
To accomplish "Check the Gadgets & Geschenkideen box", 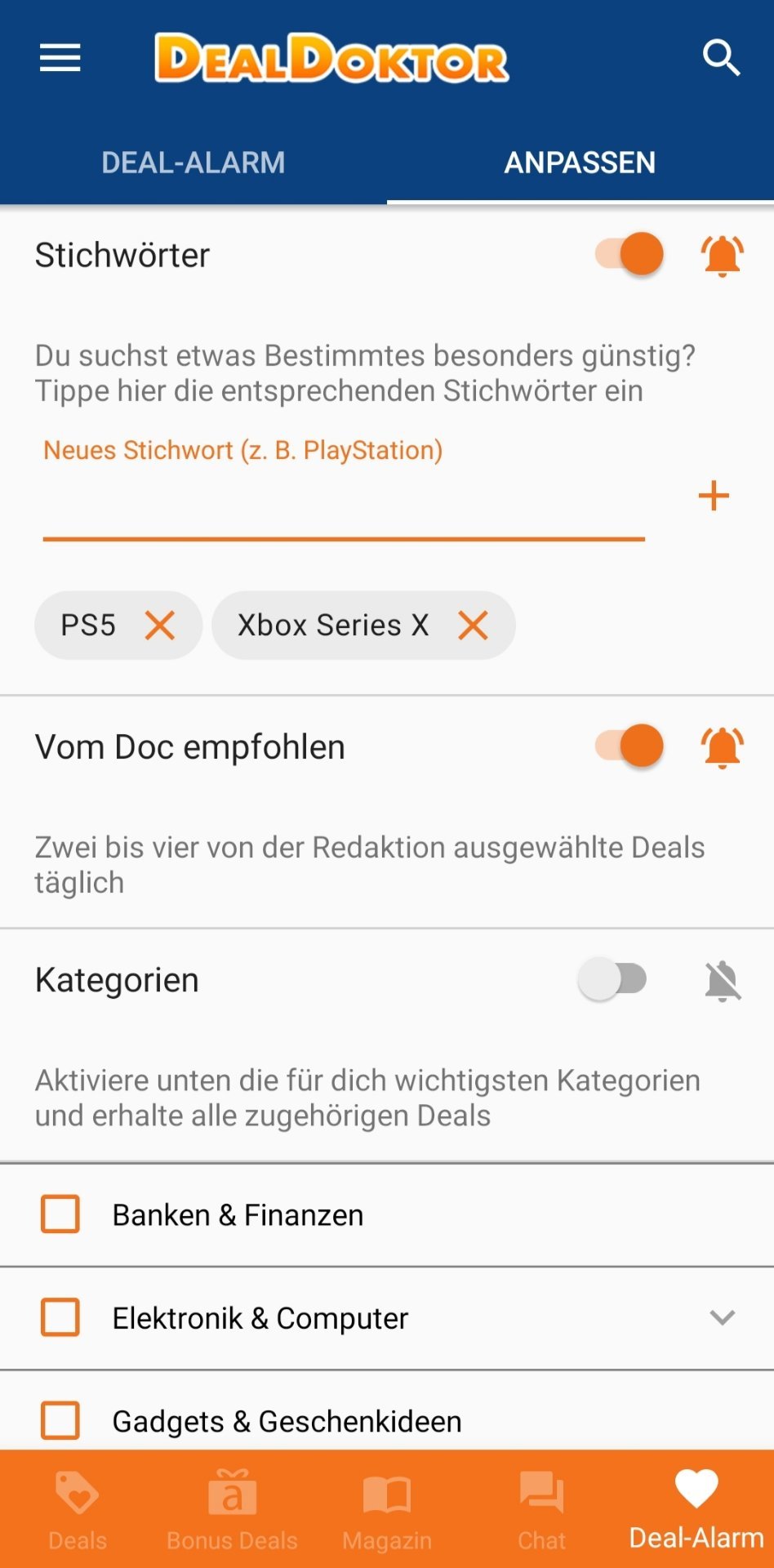I will 60,1420.
